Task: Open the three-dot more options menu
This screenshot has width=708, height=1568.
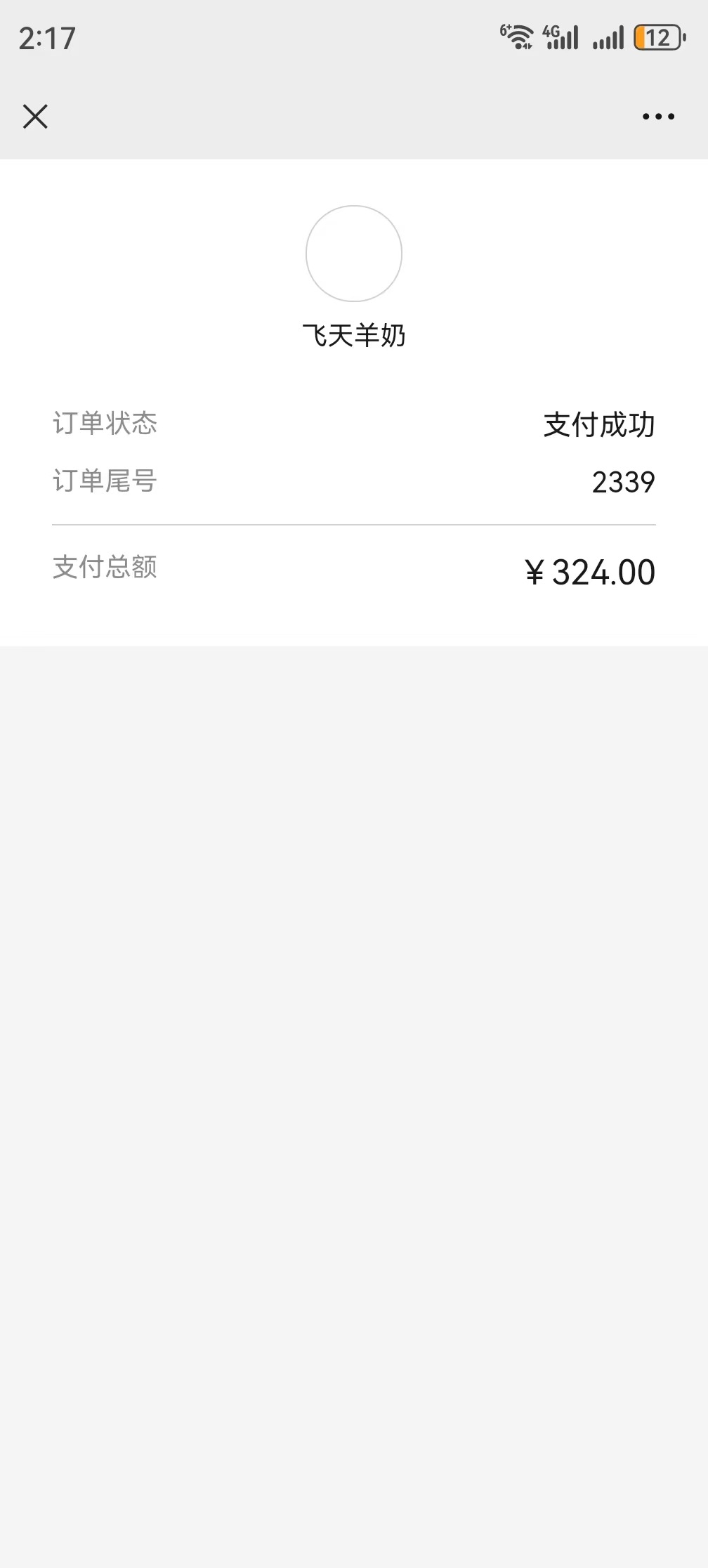Action: point(658,117)
